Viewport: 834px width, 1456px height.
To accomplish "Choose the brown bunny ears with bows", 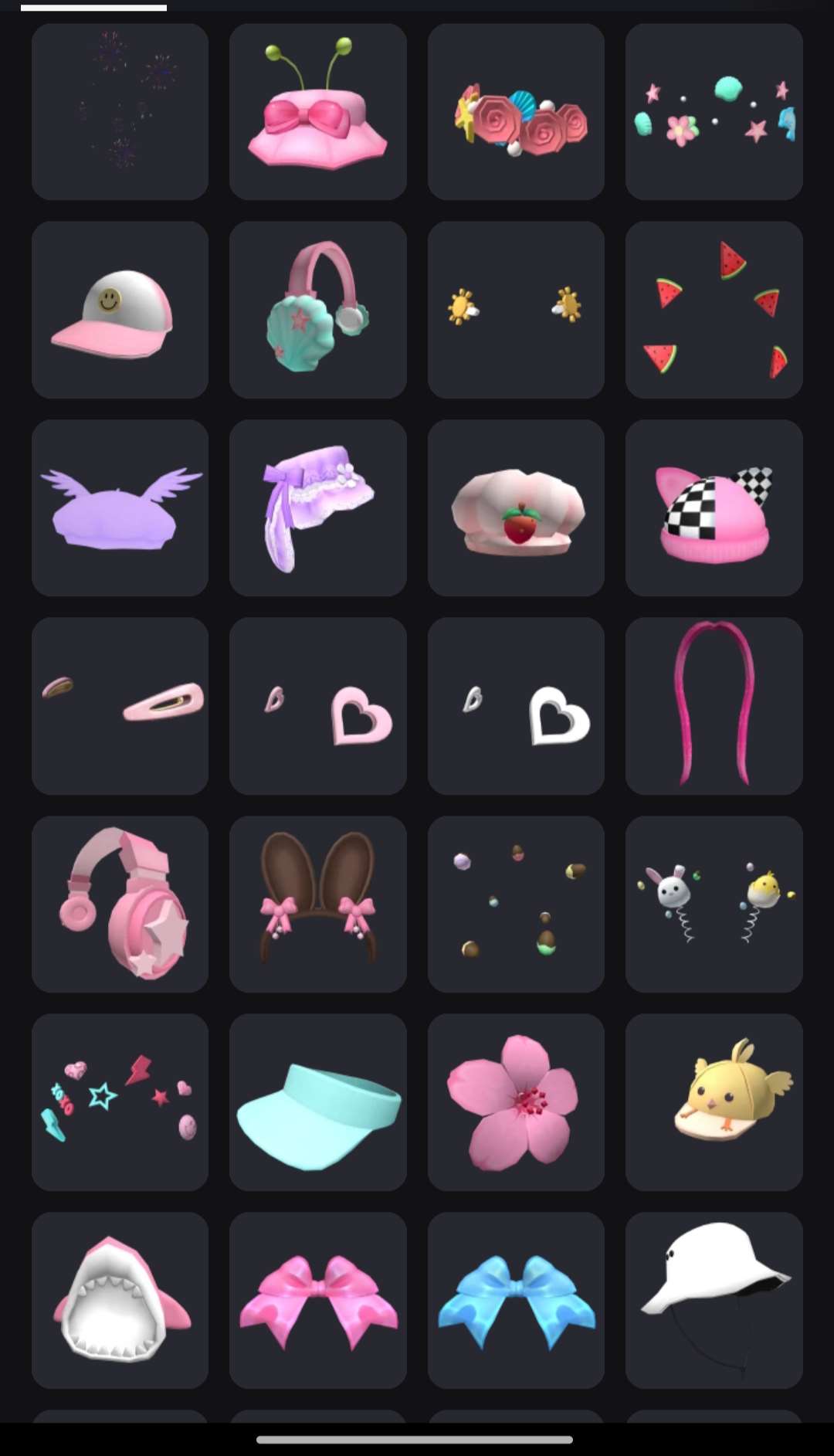I will coord(317,904).
